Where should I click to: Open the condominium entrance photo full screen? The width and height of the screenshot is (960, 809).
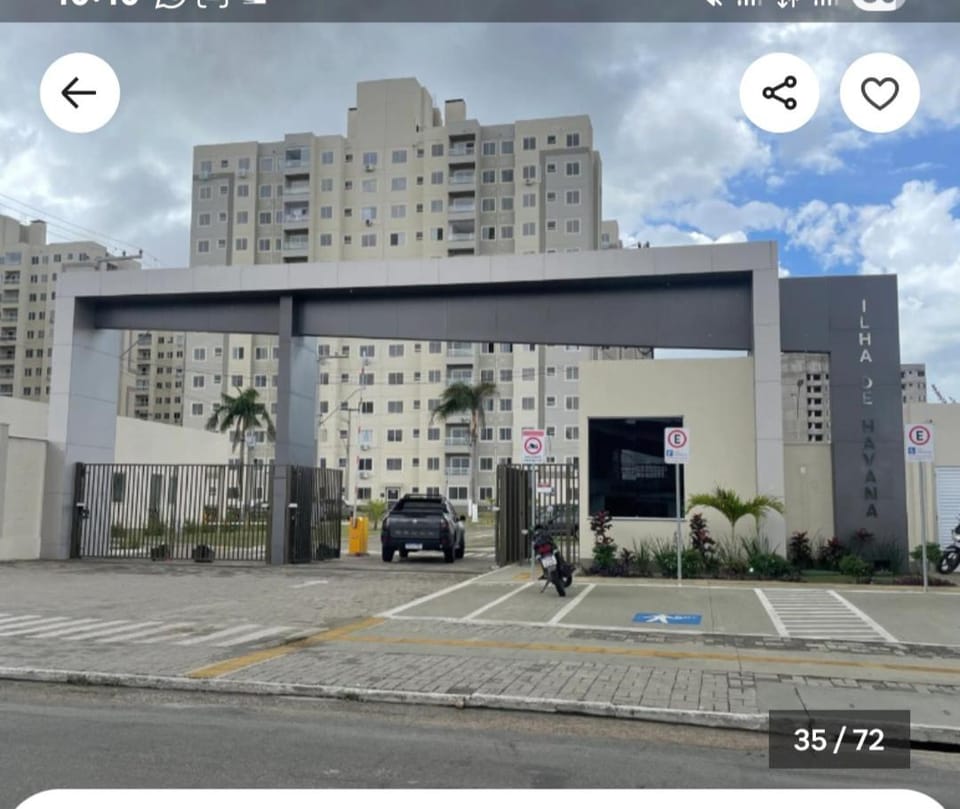point(480,404)
